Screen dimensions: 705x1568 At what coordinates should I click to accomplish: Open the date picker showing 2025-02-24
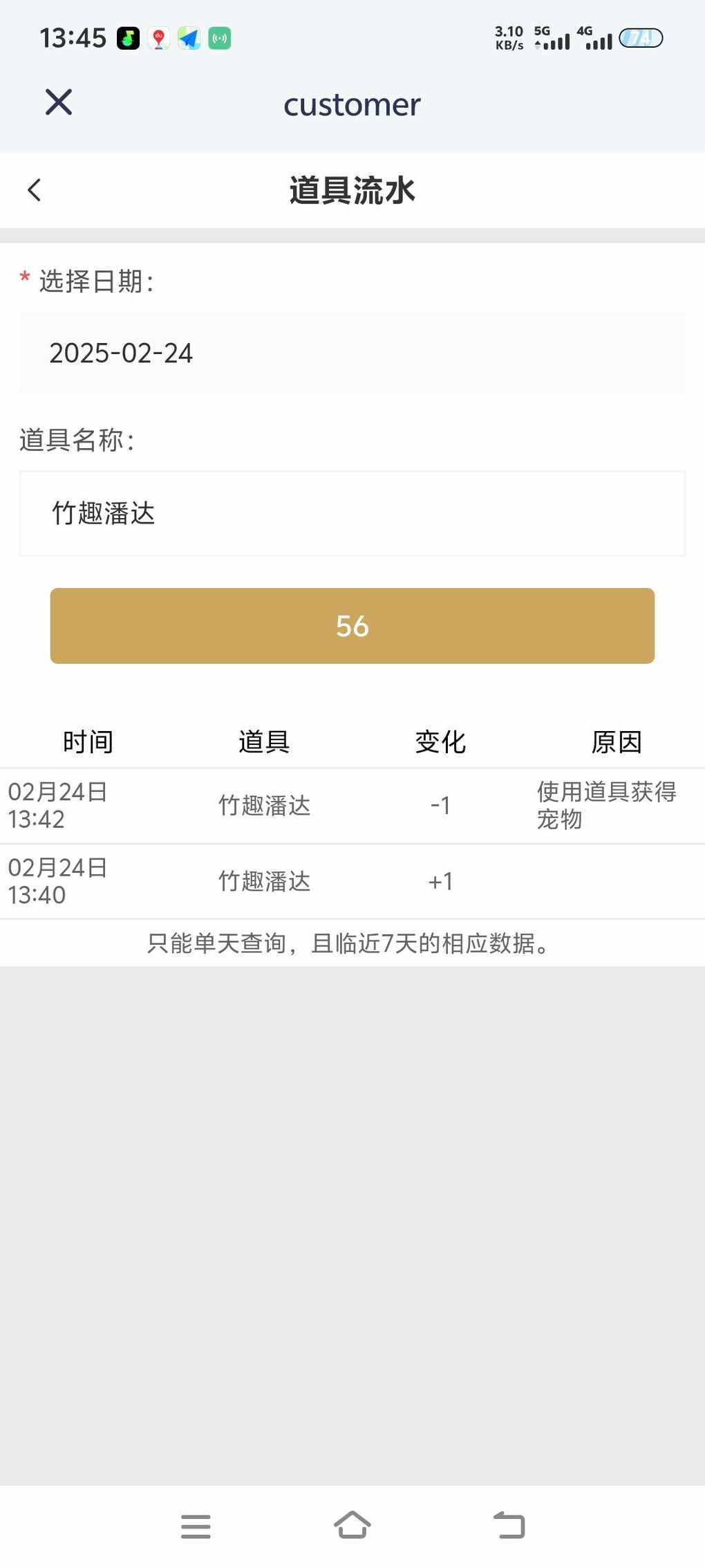pos(352,353)
